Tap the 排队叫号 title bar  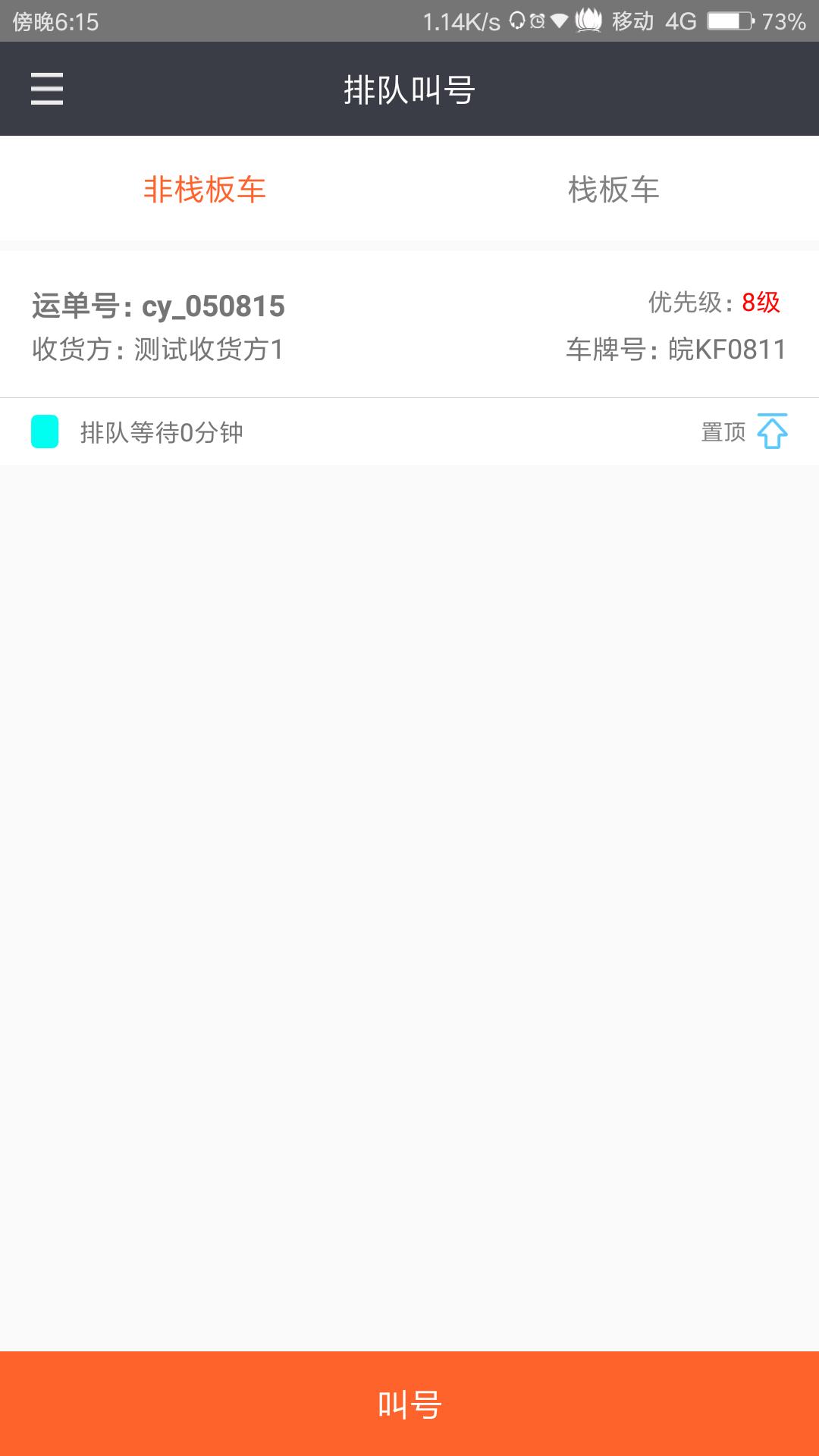click(x=409, y=88)
